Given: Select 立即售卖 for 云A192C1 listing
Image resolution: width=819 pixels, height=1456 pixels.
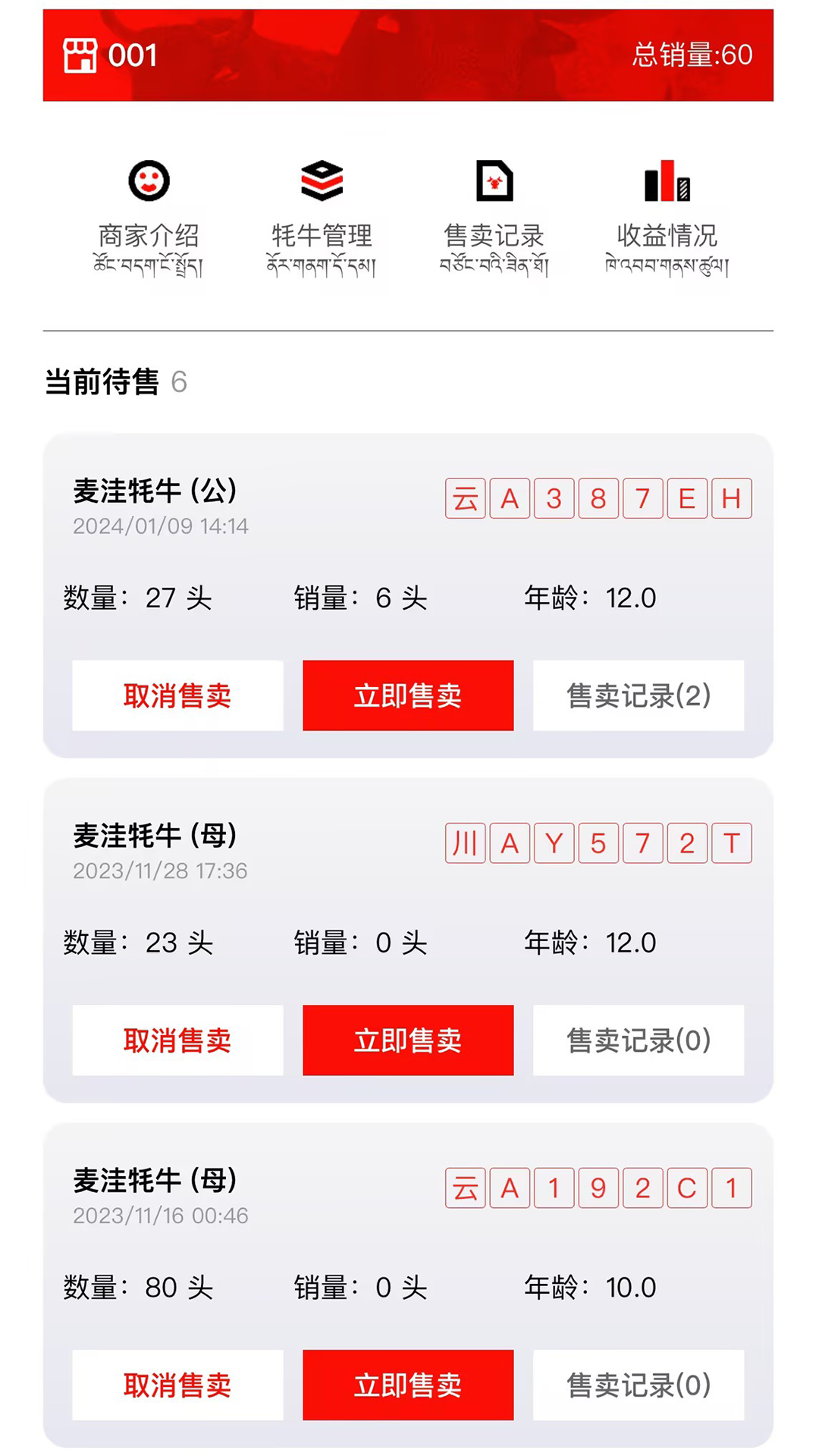Looking at the screenshot, I should click(408, 1385).
